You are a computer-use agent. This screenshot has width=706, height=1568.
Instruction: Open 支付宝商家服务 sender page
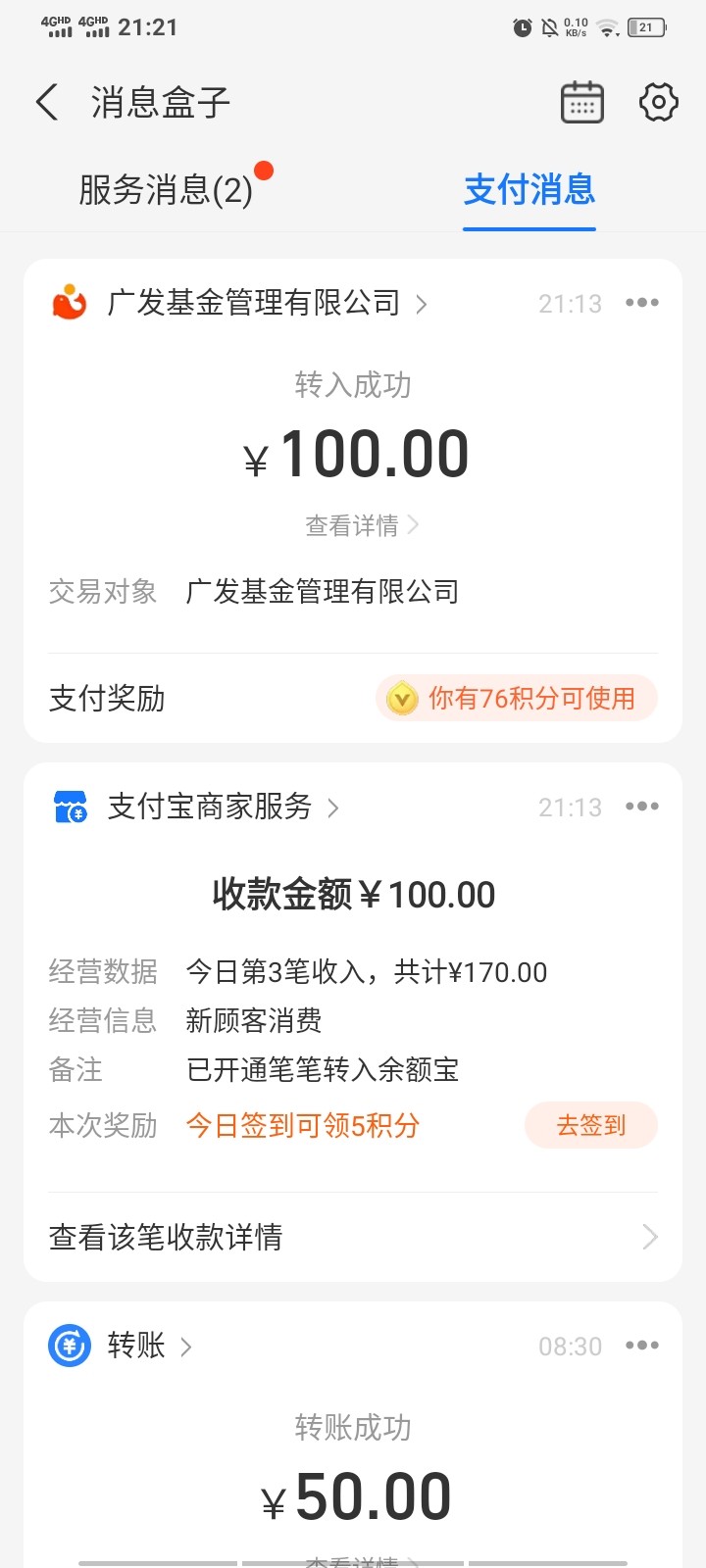211,808
